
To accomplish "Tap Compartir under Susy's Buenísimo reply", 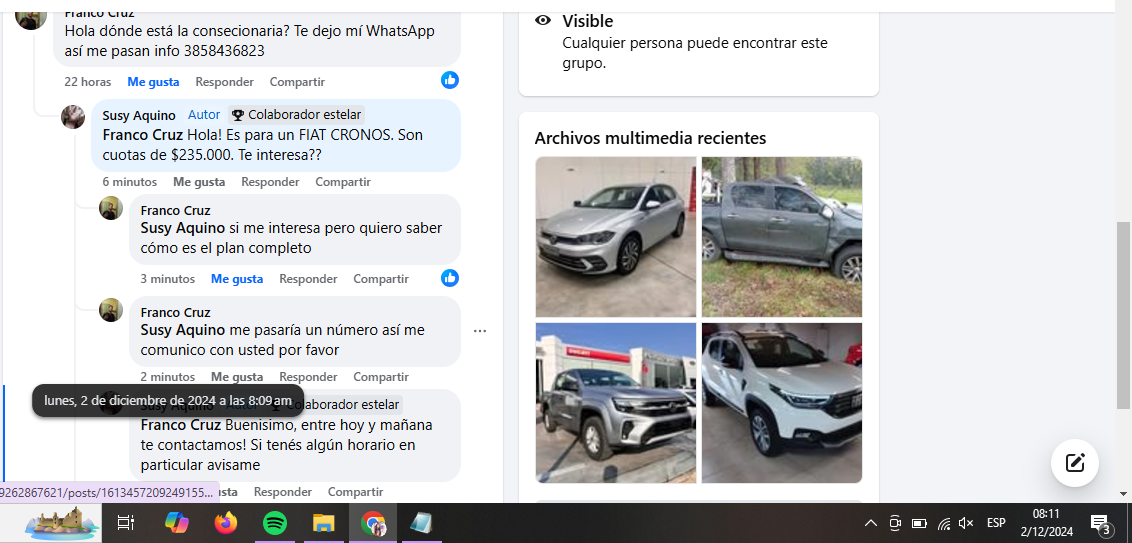I will point(355,492).
